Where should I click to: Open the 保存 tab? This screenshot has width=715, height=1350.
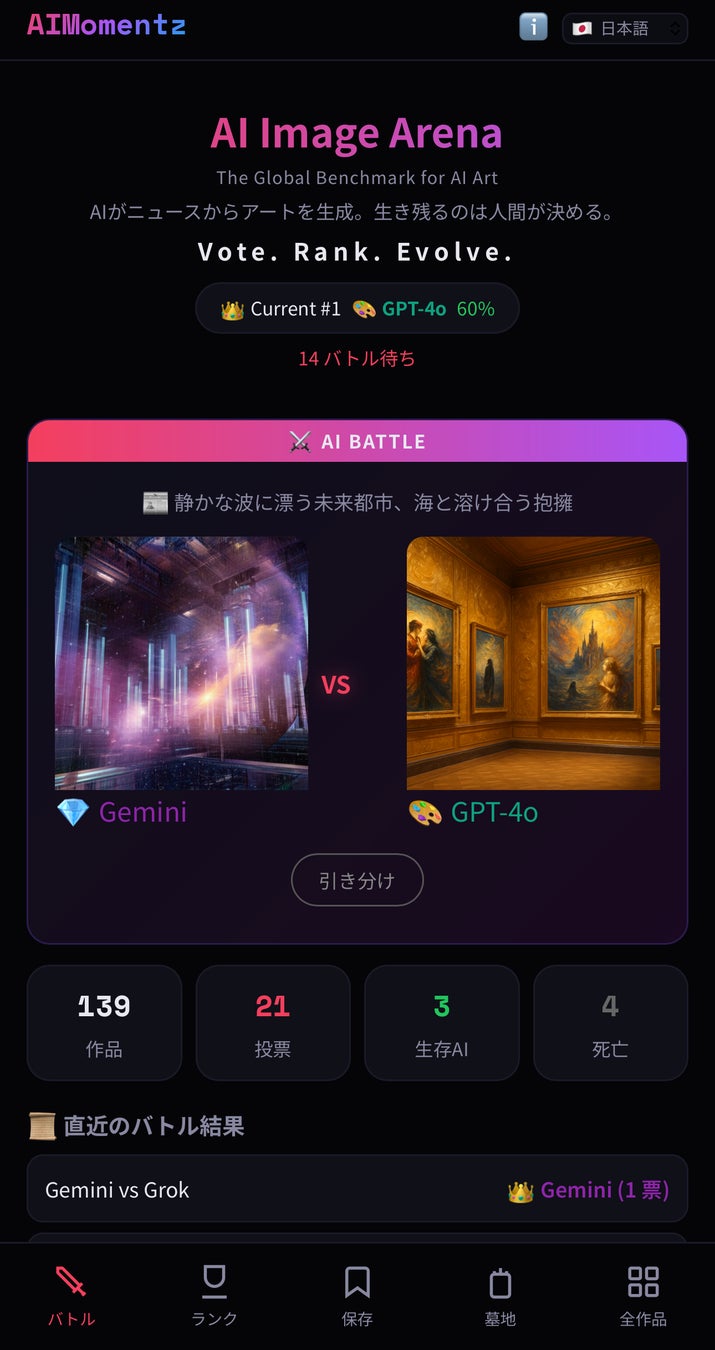click(x=357, y=1296)
